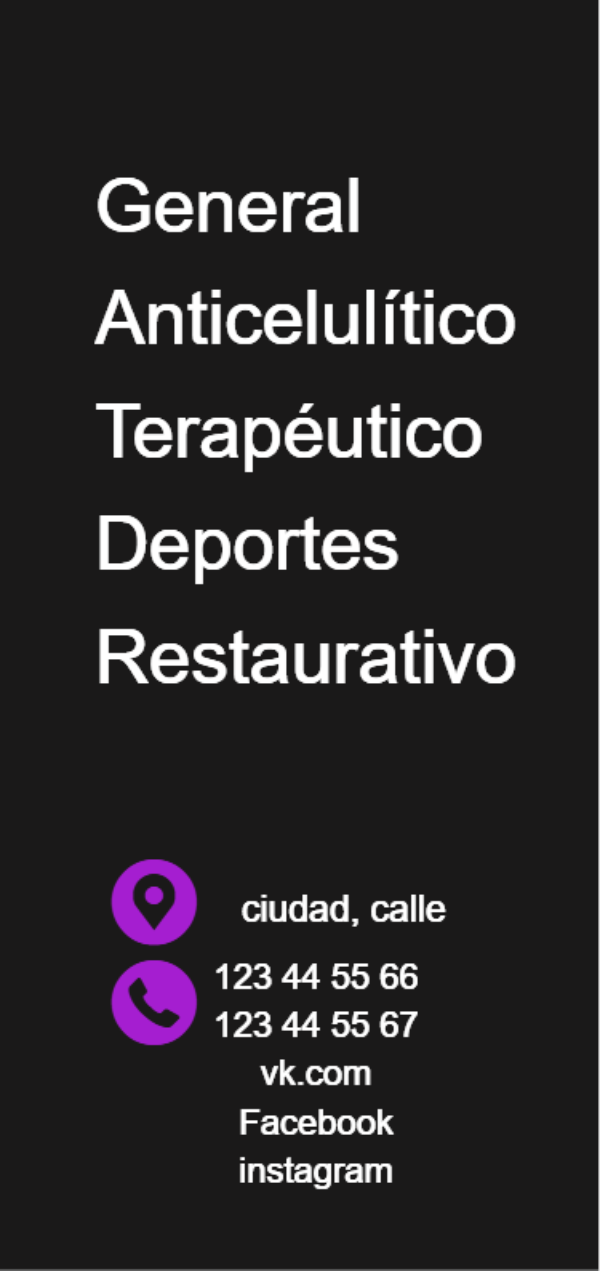This screenshot has height=1271, width=600.
Task: Visit the Facebook link
Action: [x=316, y=1122]
